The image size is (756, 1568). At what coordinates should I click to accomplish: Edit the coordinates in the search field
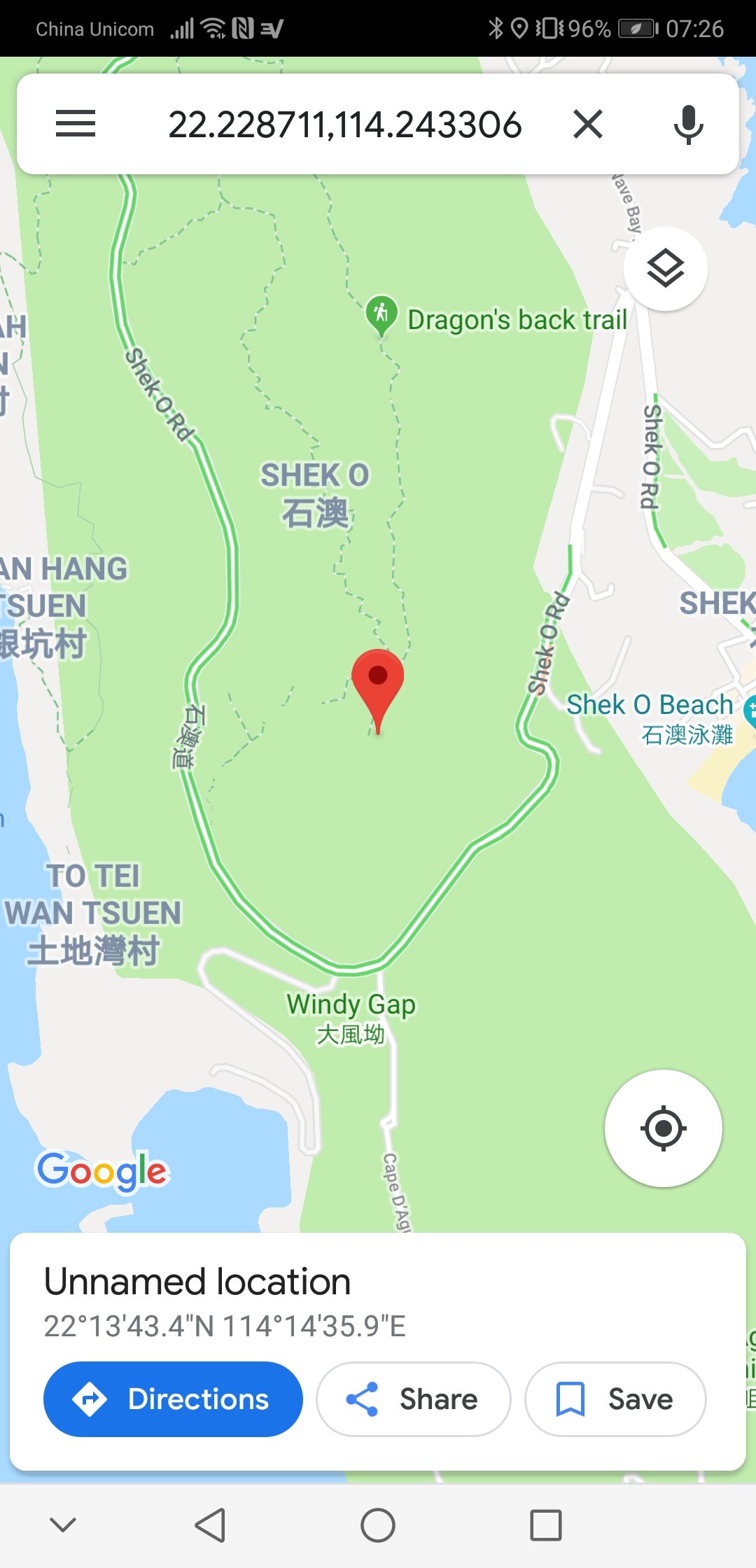[x=344, y=125]
